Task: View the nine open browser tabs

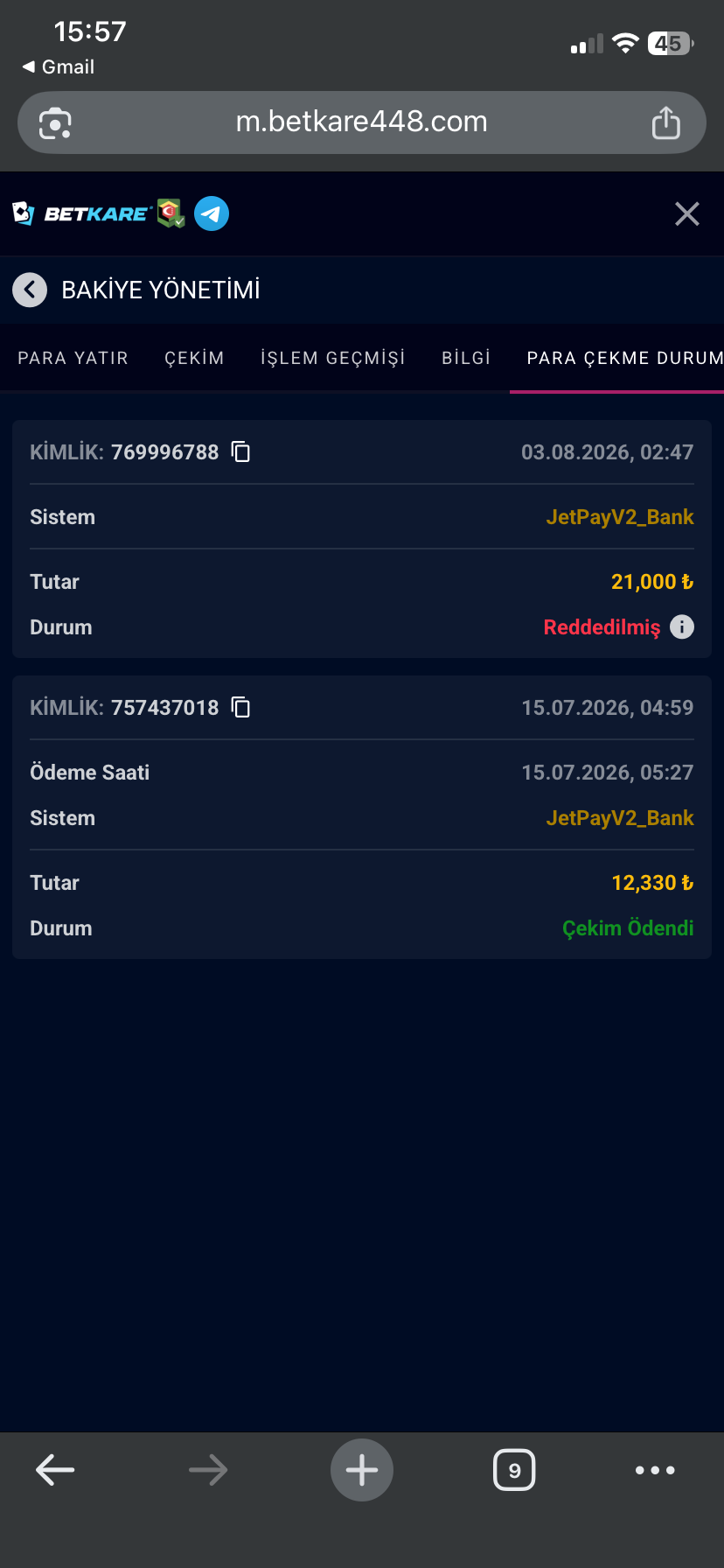Action: click(x=514, y=1470)
